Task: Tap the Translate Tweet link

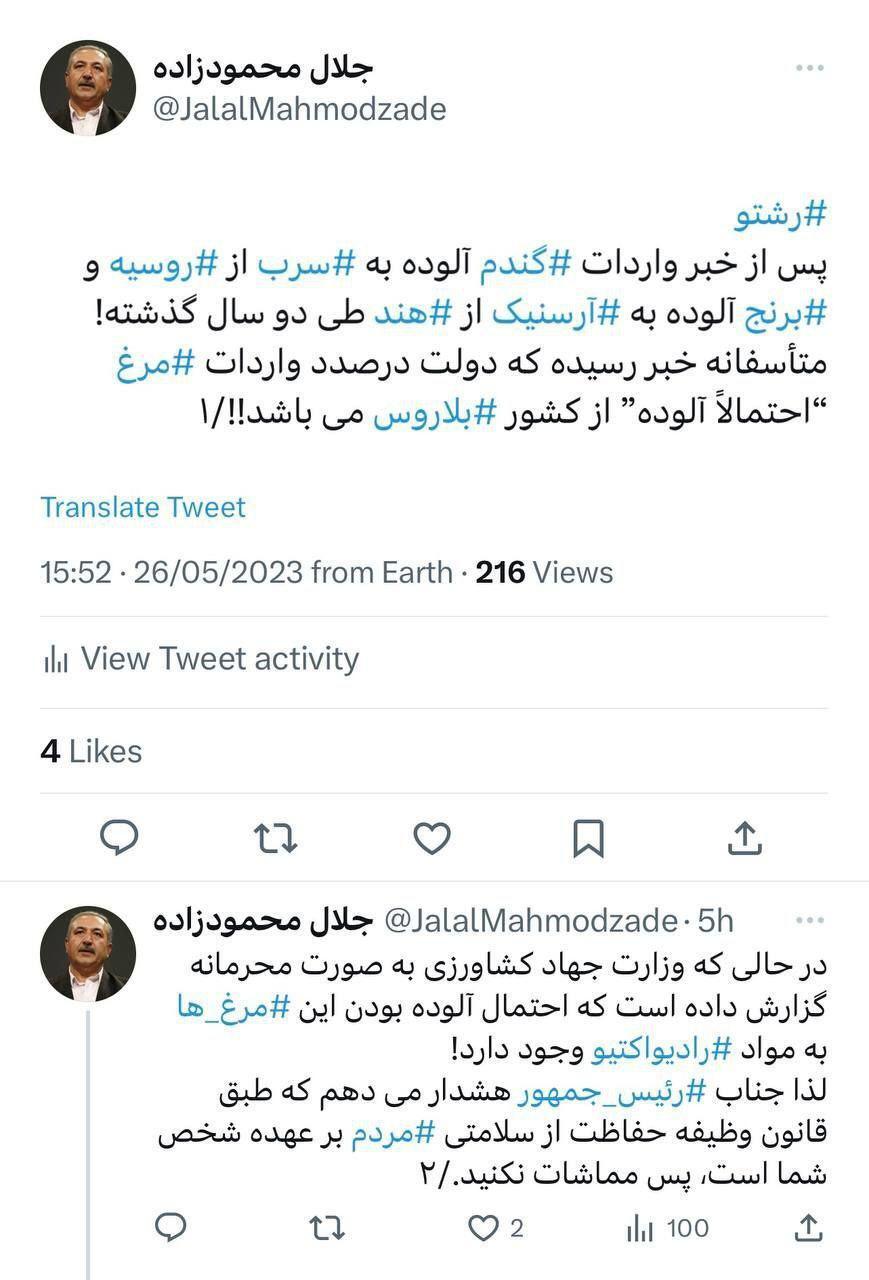Action: 143,507
